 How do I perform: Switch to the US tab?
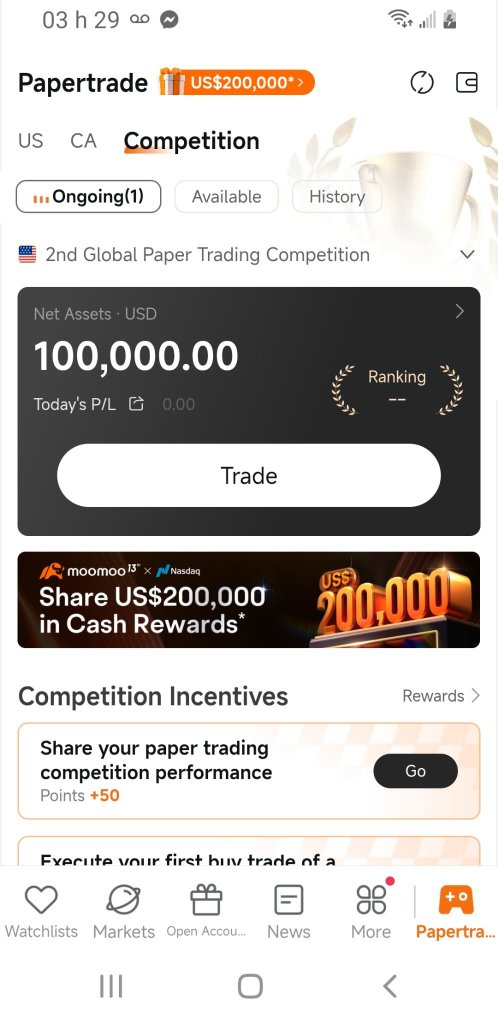31,140
